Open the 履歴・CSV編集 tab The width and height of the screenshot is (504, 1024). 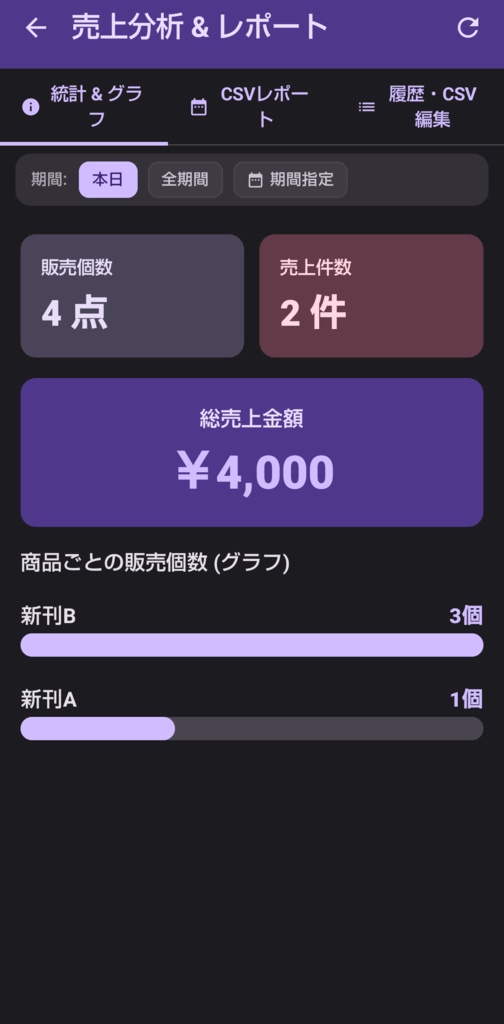[420, 107]
